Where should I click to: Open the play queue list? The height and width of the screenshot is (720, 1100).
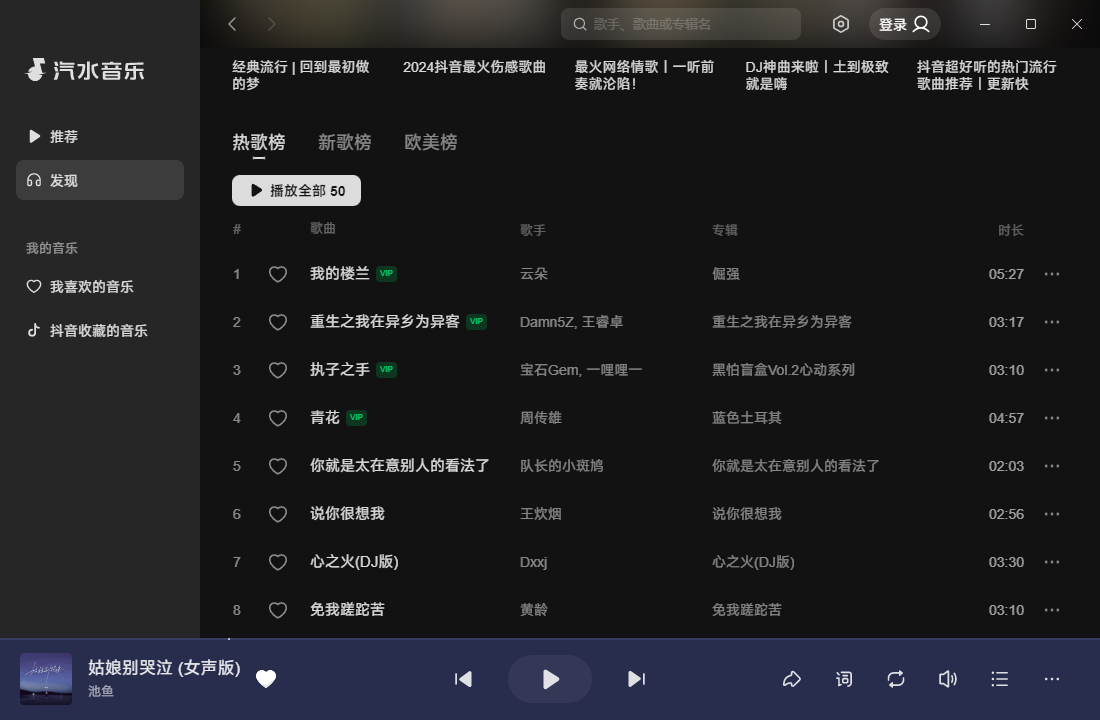click(x=999, y=679)
